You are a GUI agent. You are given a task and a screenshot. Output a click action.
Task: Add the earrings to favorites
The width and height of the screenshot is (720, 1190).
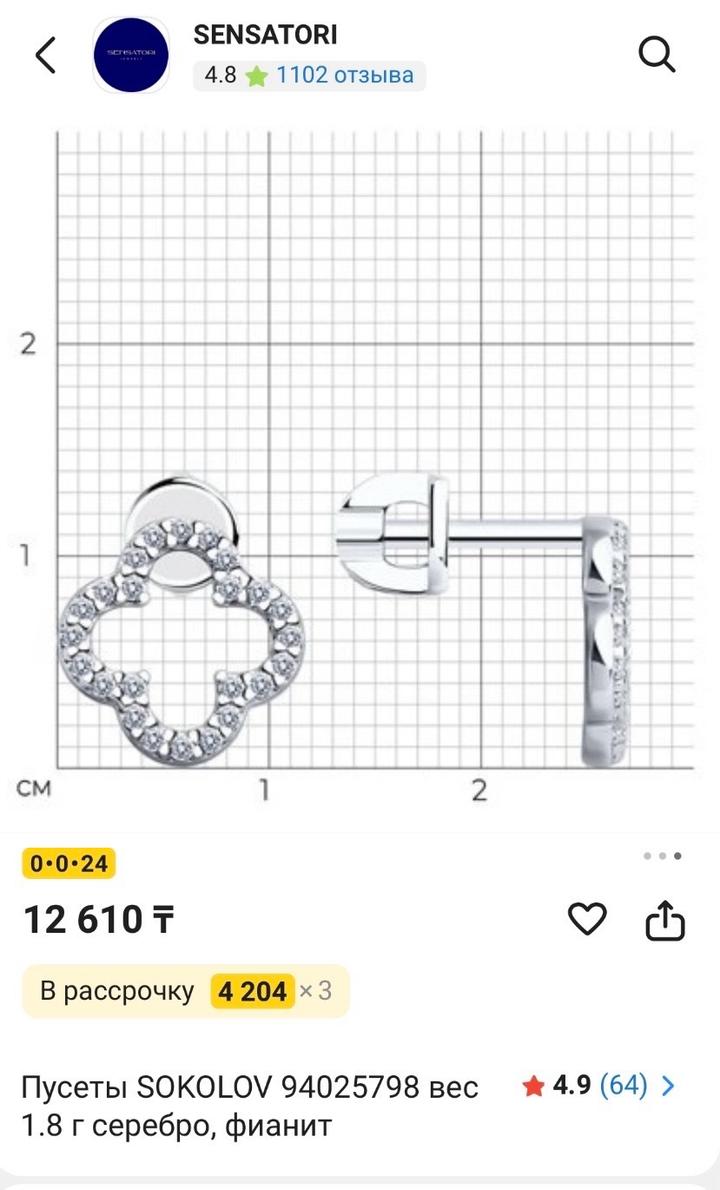coord(587,918)
